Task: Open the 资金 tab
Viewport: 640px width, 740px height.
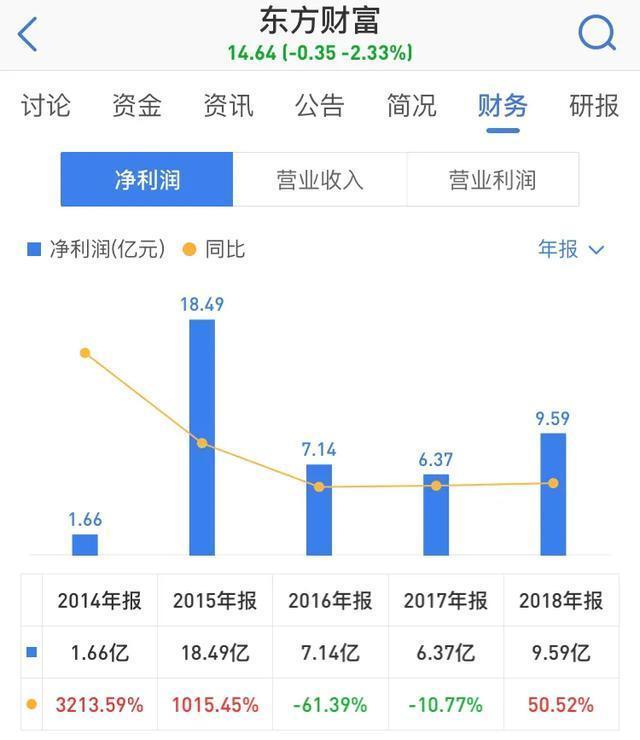Action: pos(137,105)
